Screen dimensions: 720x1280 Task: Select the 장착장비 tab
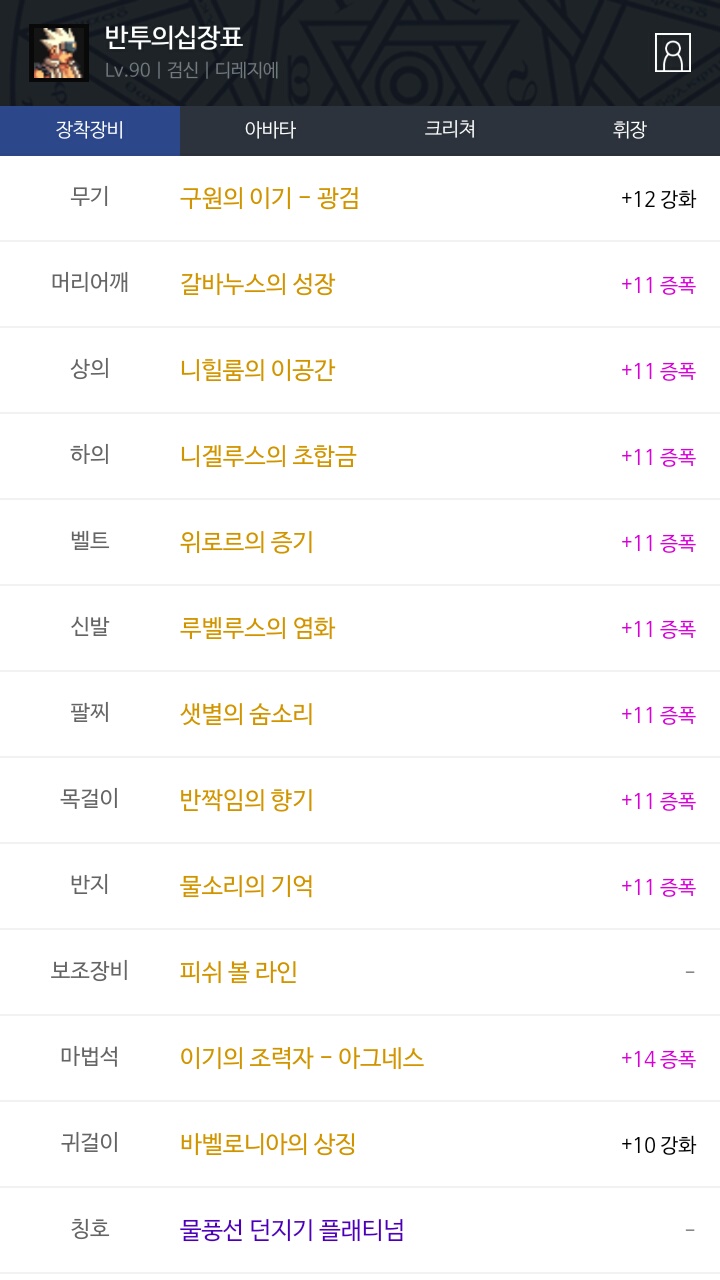pos(90,130)
